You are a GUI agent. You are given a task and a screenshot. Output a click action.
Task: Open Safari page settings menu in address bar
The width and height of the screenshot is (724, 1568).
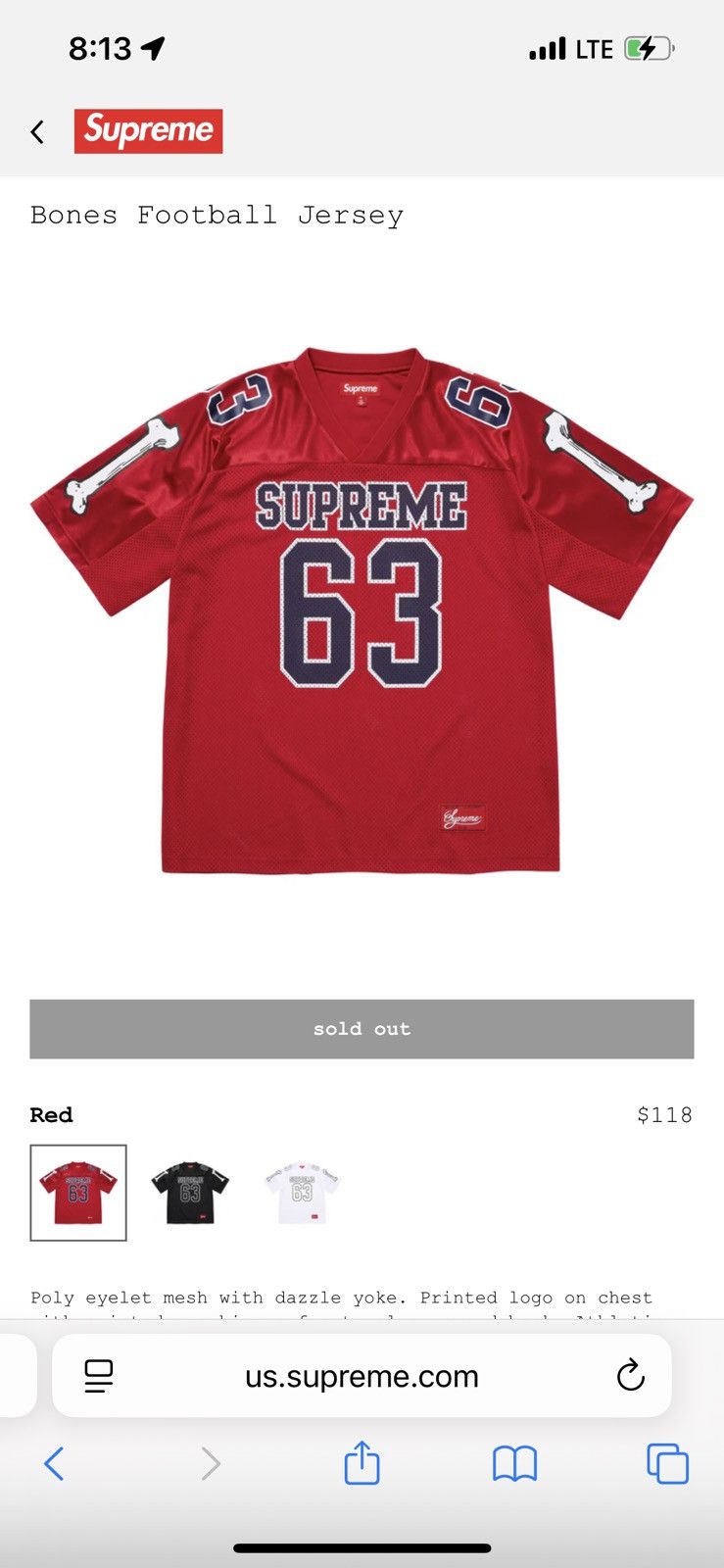tap(99, 1376)
